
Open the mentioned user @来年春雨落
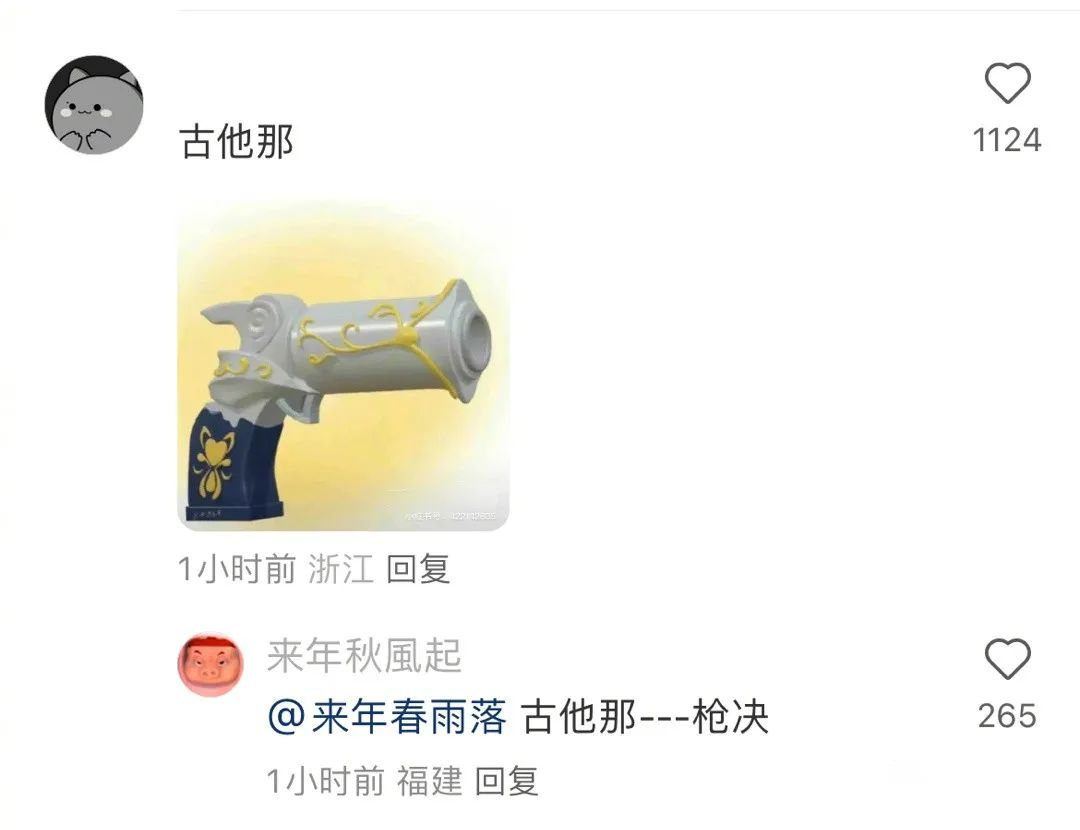click(x=388, y=718)
